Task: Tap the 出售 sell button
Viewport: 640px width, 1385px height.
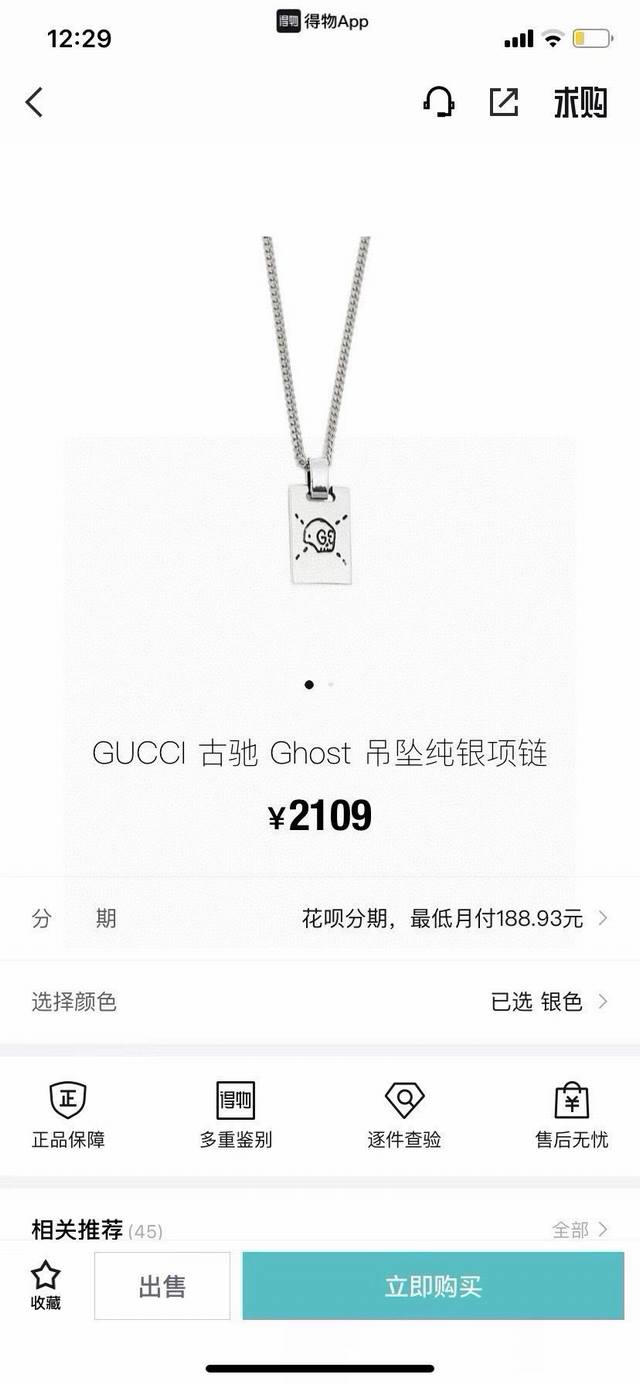Action: 162,1286
